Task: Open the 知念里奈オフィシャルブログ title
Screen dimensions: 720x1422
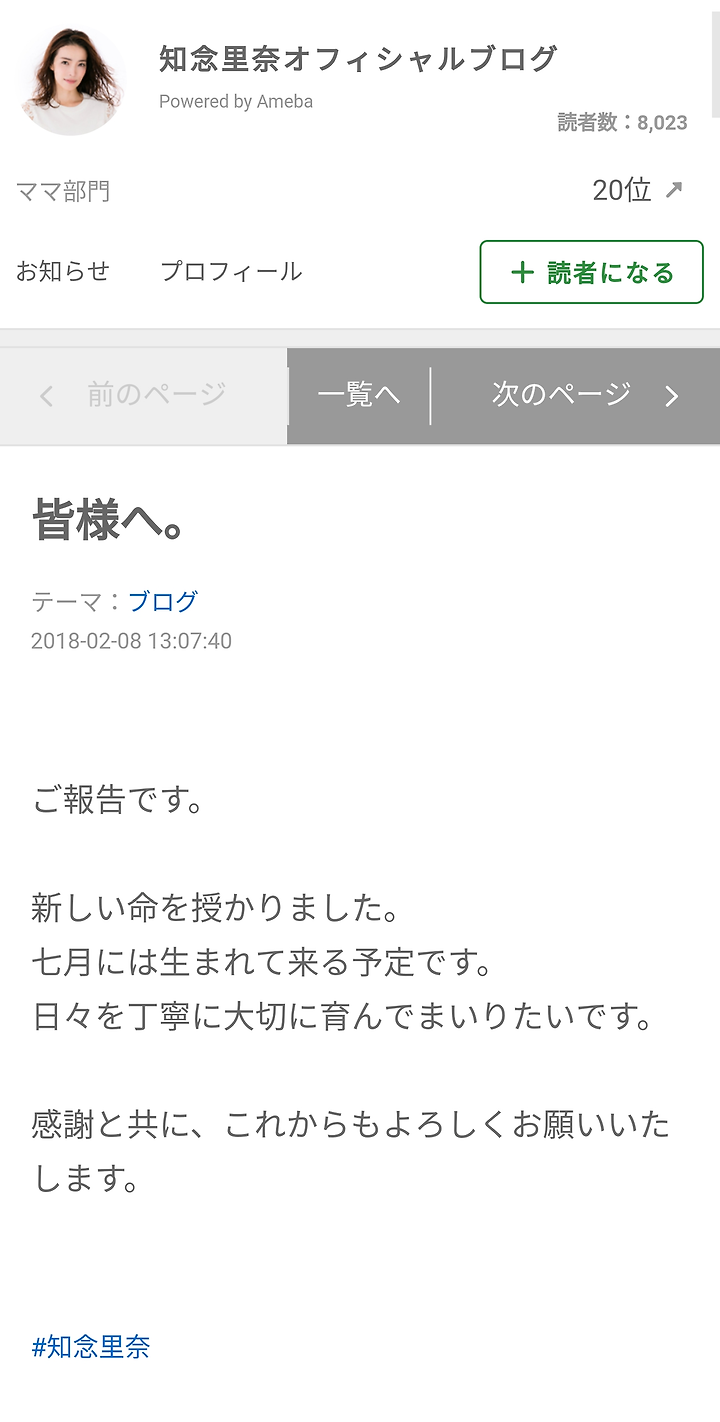Action: [x=358, y=59]
